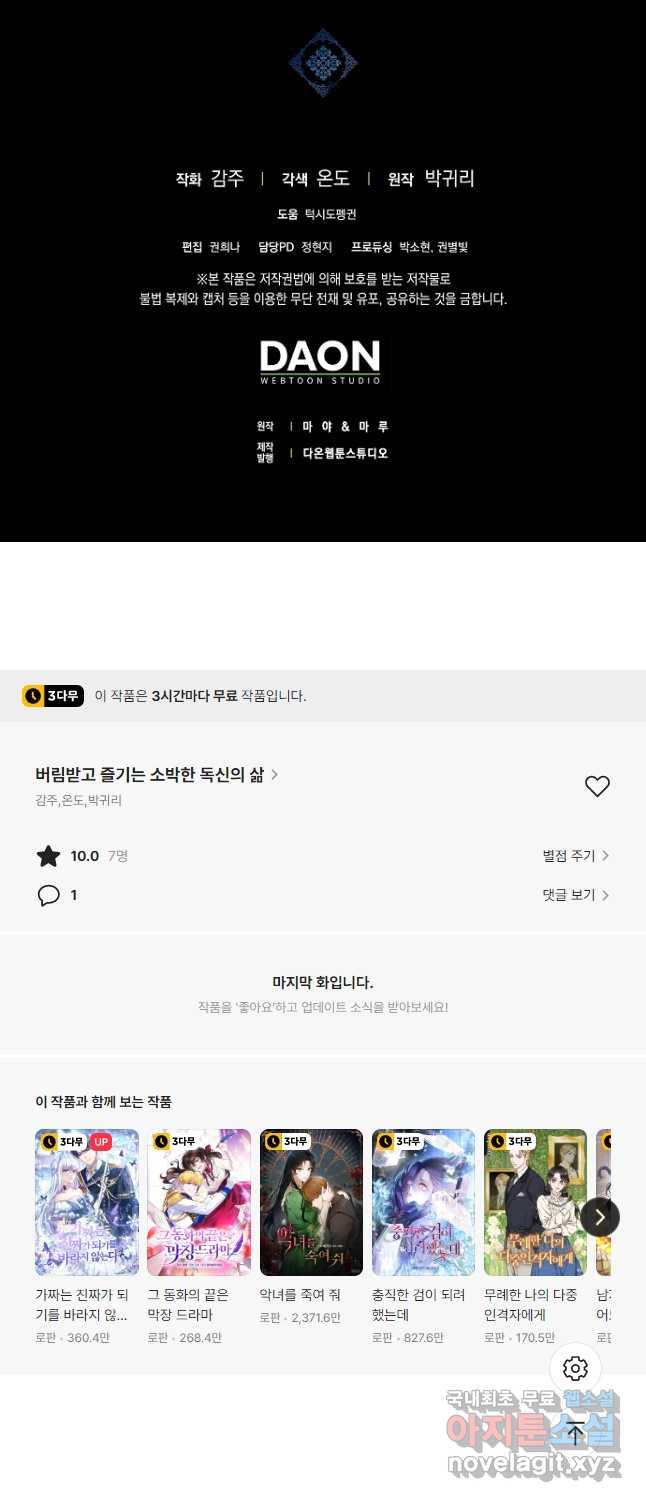Open 댓글 보기 to view comments
Viewport: 646px width, 1502px height.
point(575,895)
